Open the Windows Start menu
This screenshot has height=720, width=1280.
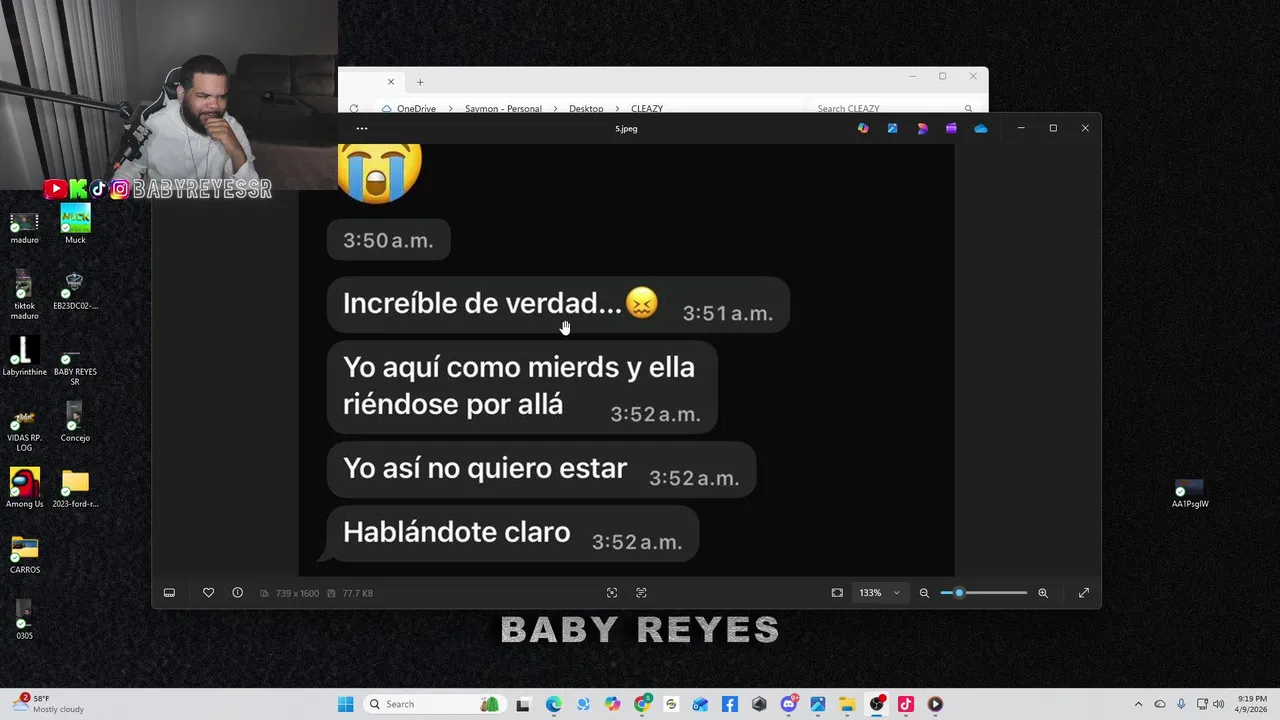345,704
